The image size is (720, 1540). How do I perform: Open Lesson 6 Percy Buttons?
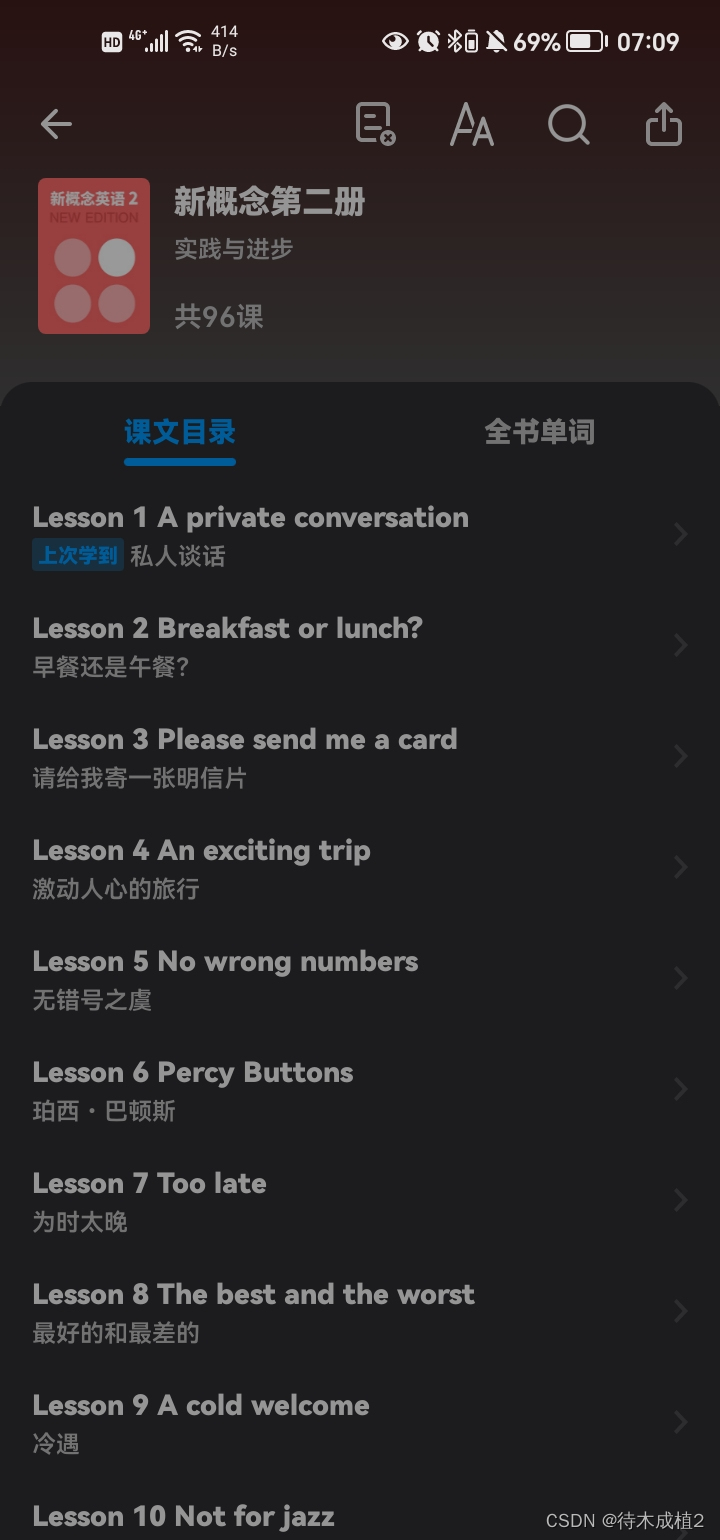(x=360, y=1090)
